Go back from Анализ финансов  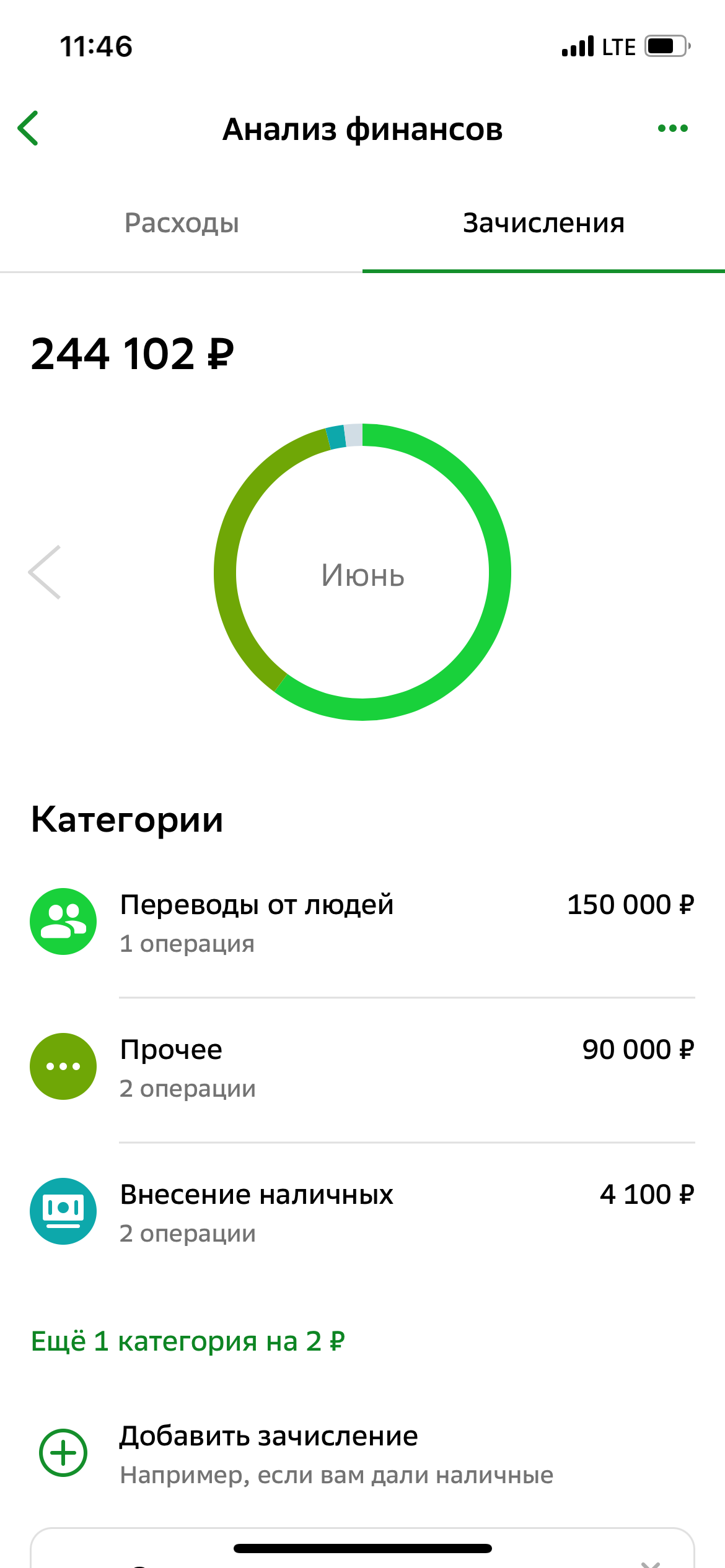[29, 128]
